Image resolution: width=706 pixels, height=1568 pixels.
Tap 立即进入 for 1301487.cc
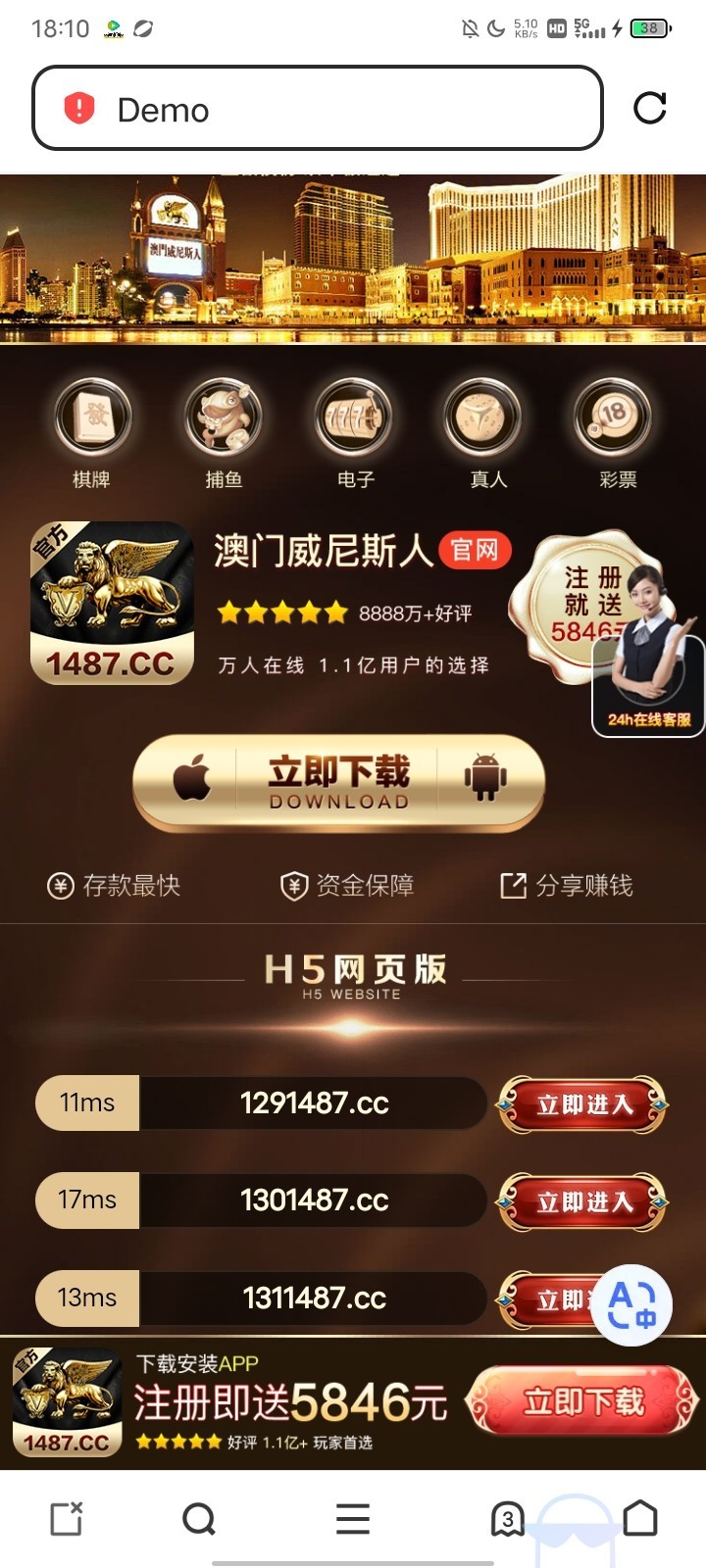(x=582, y=1201)
